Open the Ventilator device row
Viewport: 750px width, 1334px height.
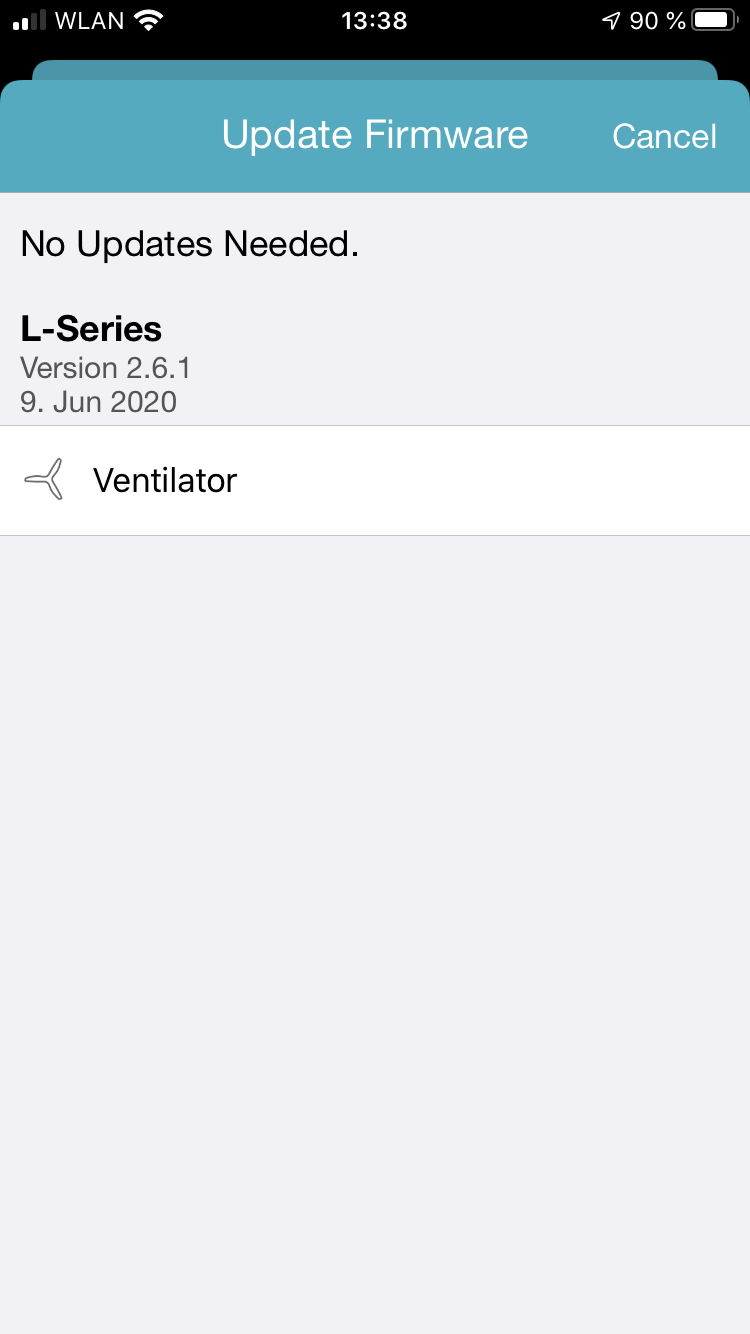coord(375,481)
